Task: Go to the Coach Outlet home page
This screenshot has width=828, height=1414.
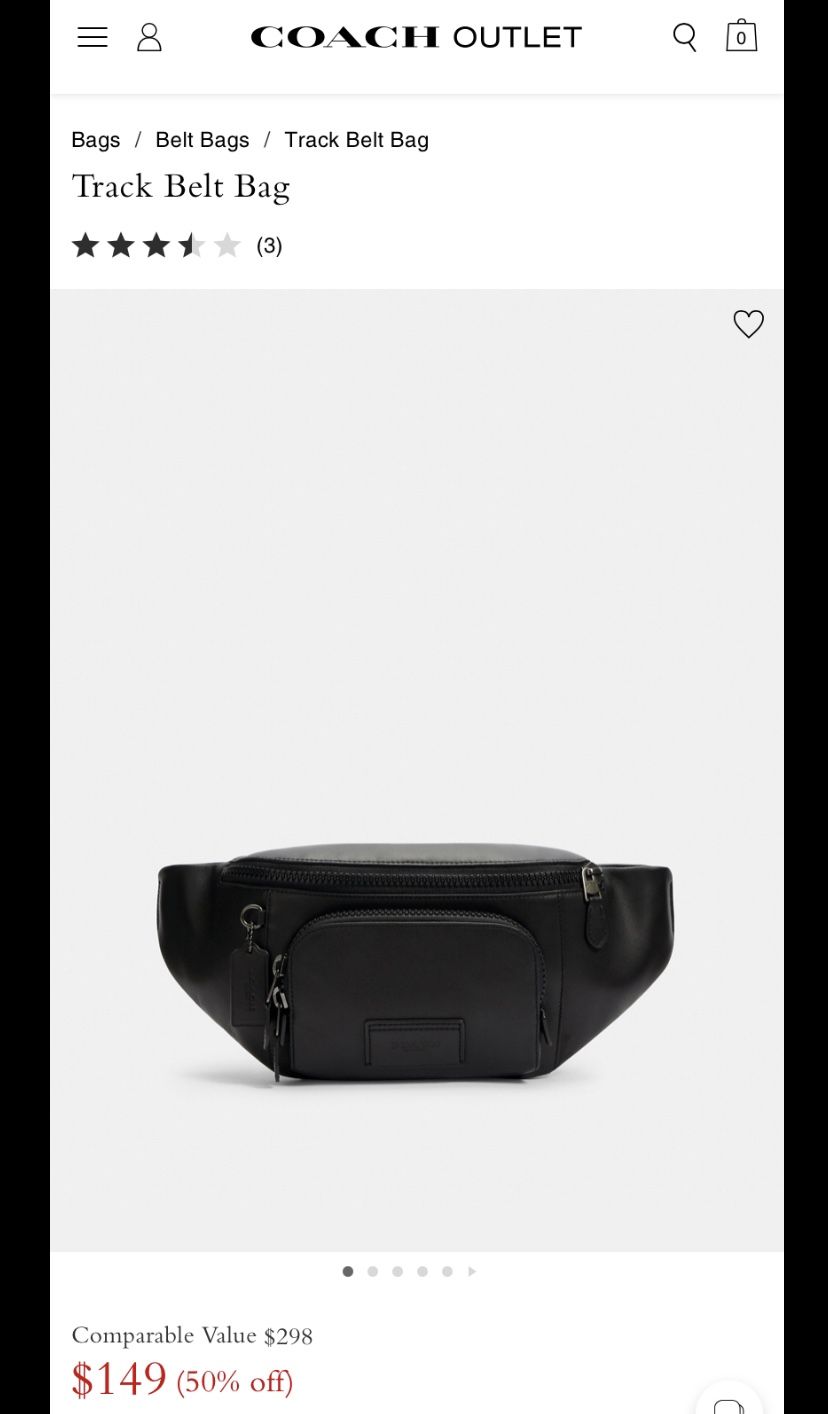Action: (415, 38)
